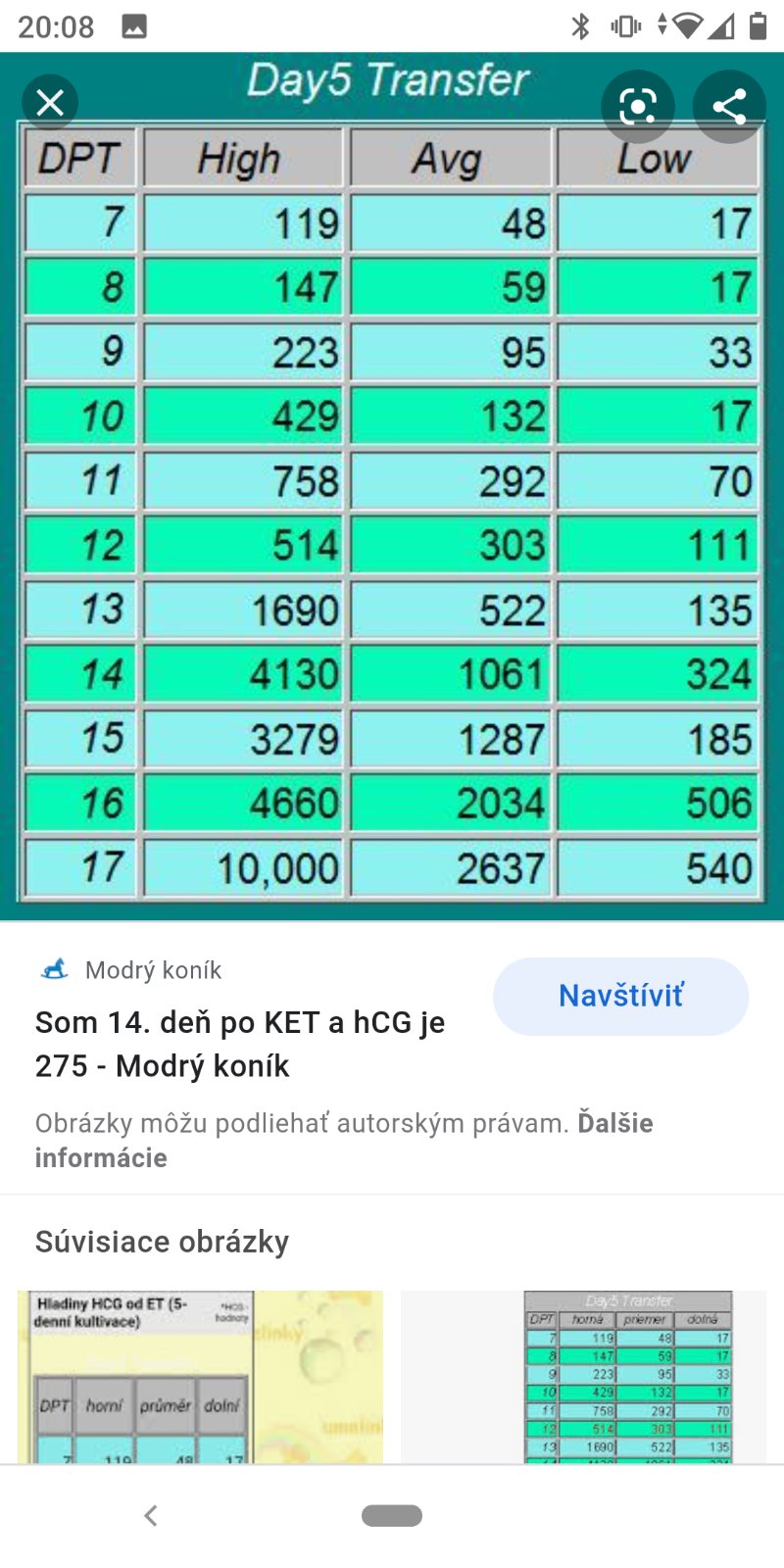
Task: Tap the home pill in navigation bar
Action: pos(392,1515)
